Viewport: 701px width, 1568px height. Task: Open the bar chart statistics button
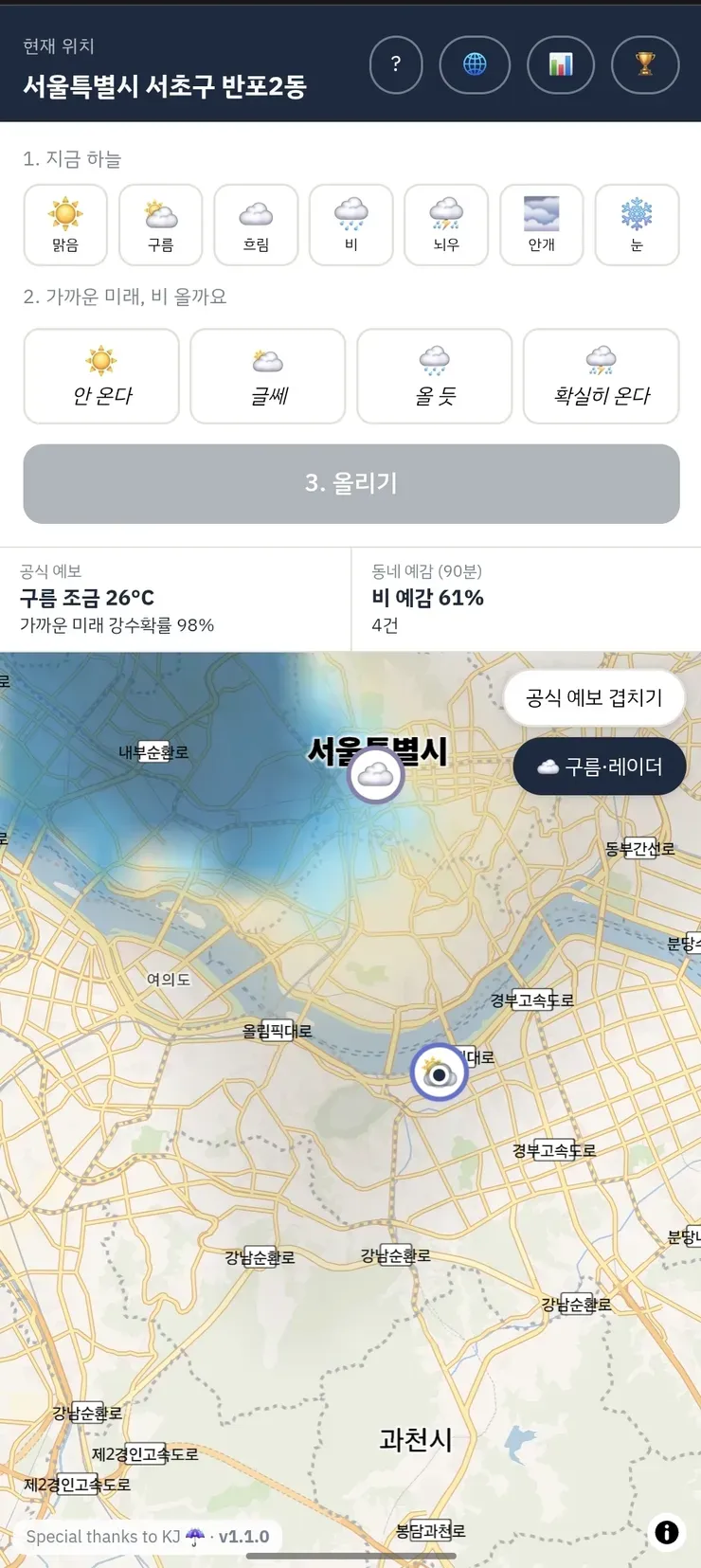click(x=561, y=64)
